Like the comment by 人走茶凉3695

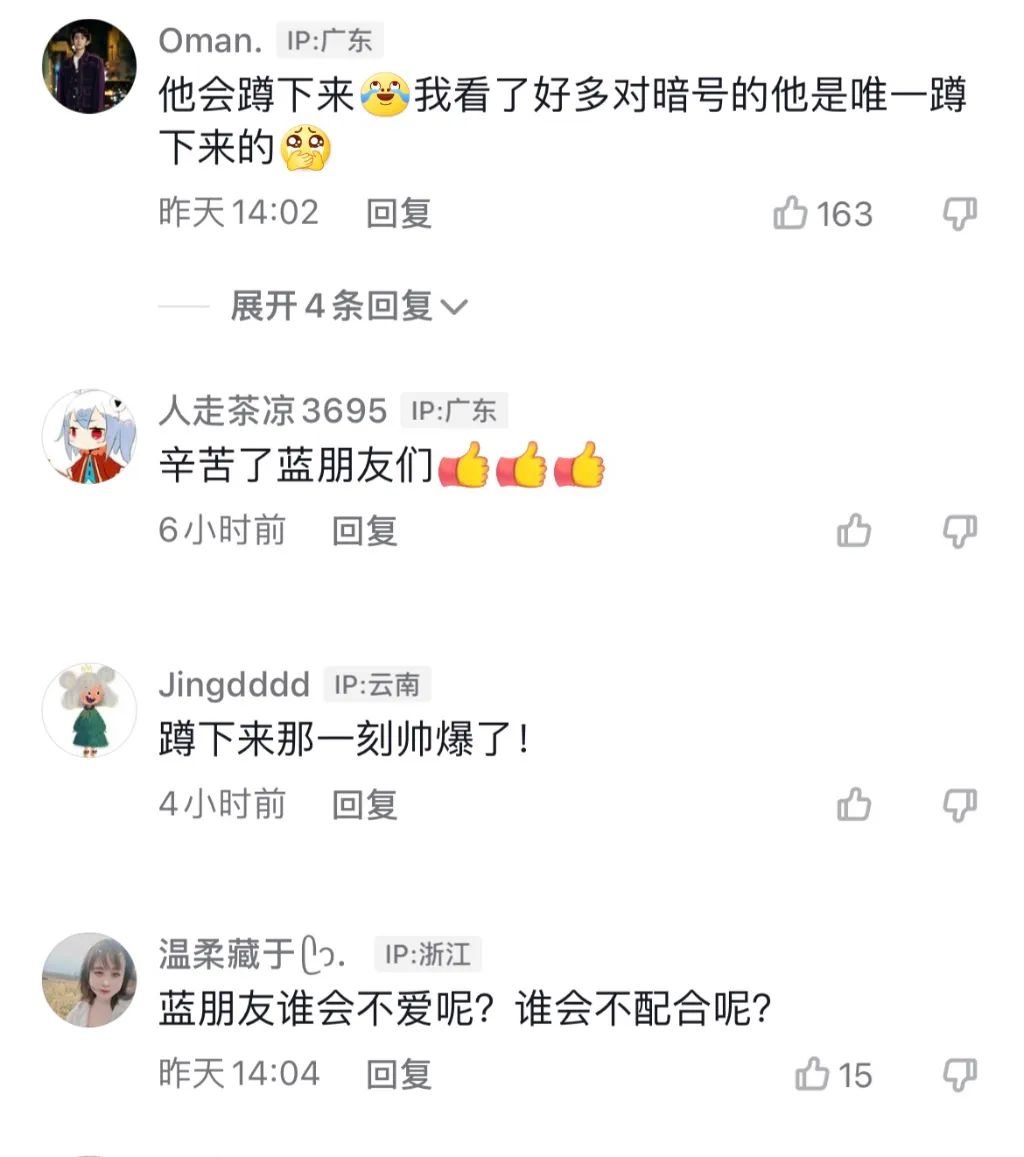(x=855, y=532)
